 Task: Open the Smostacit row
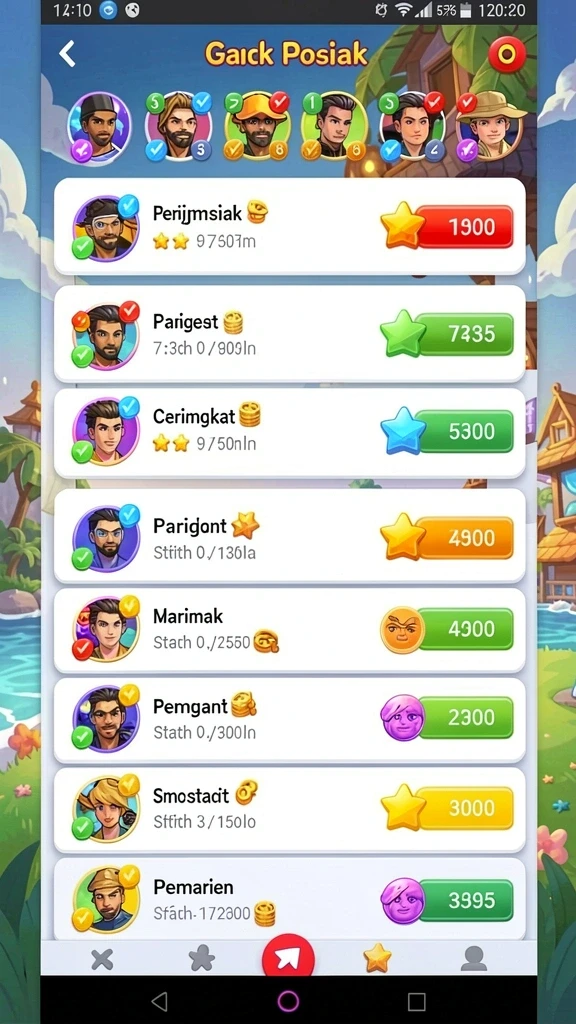(x=289, y=810)
